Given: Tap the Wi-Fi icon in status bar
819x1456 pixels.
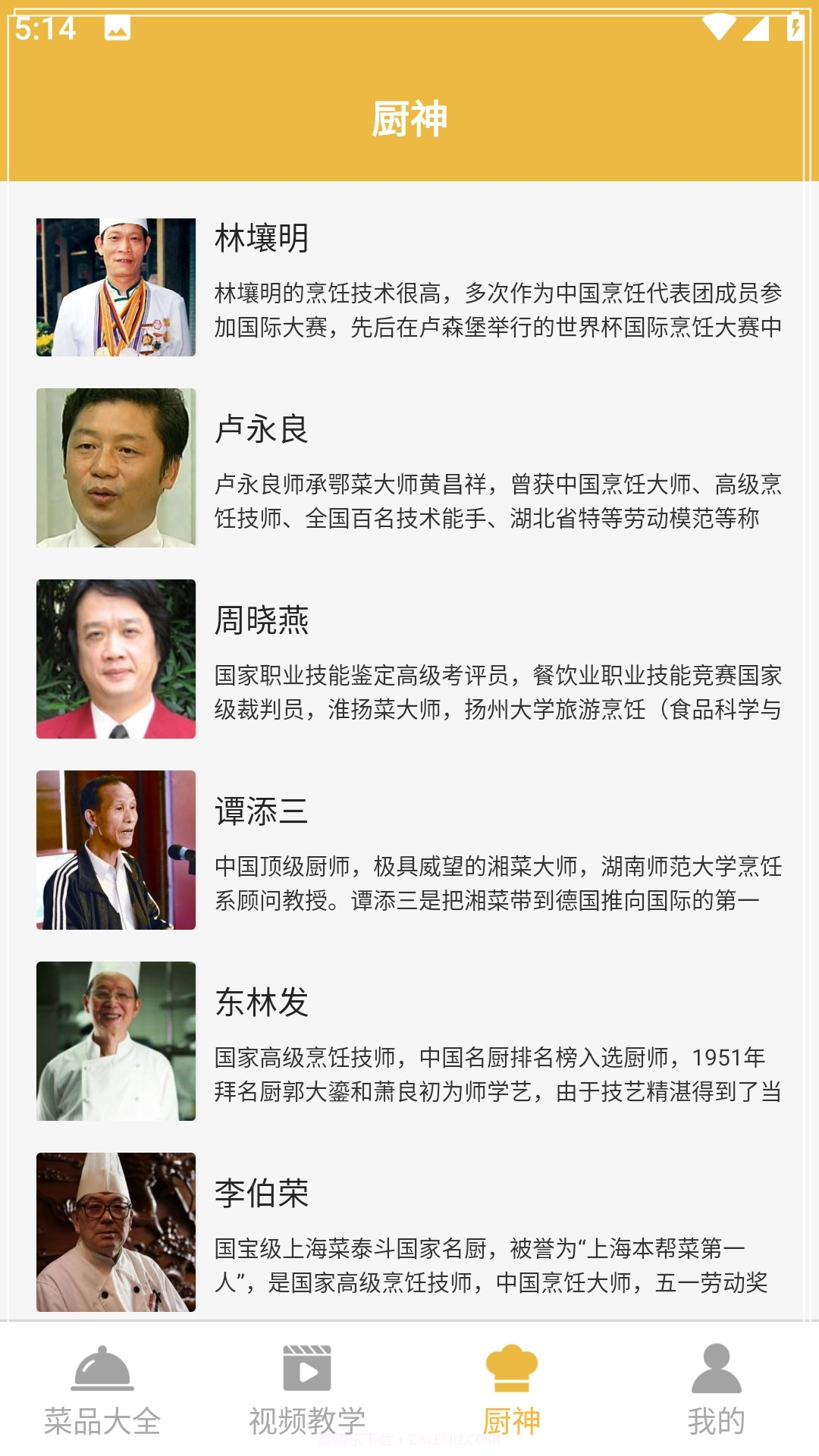Looking at the screenshot, I should (717, 25).
